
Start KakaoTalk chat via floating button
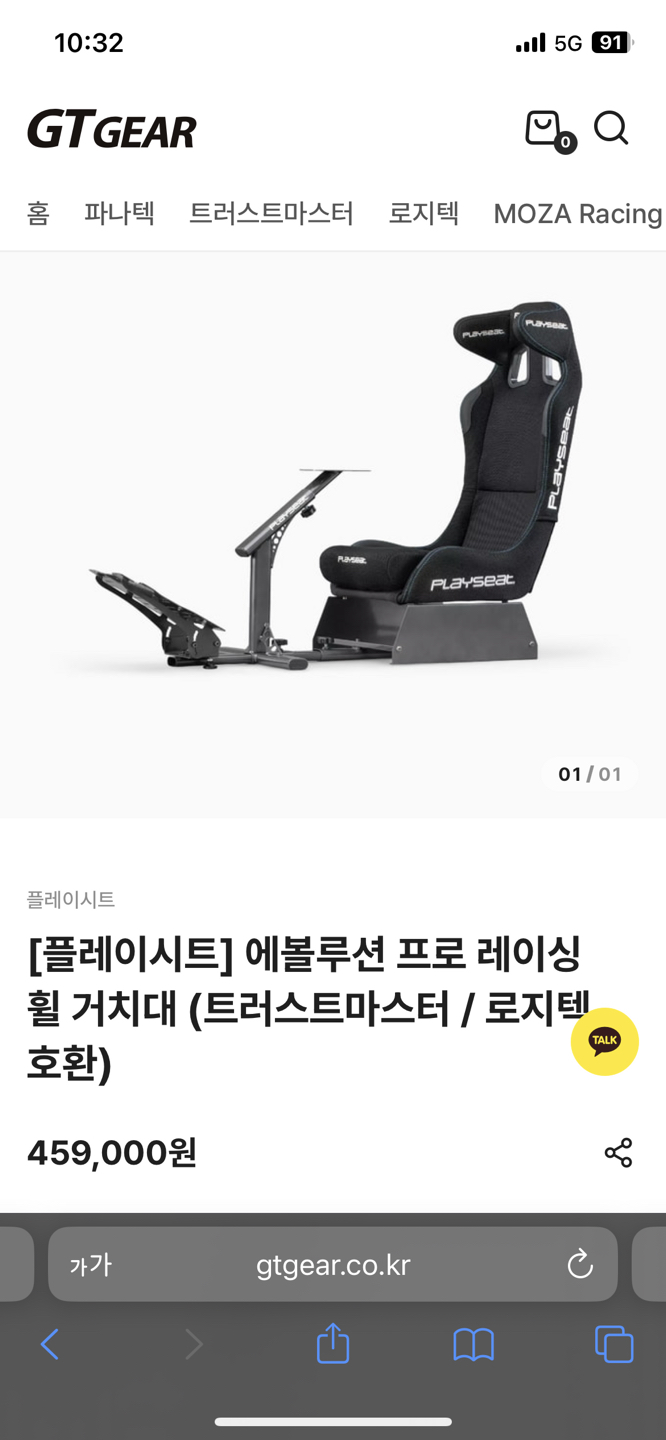coord(604,1041)
